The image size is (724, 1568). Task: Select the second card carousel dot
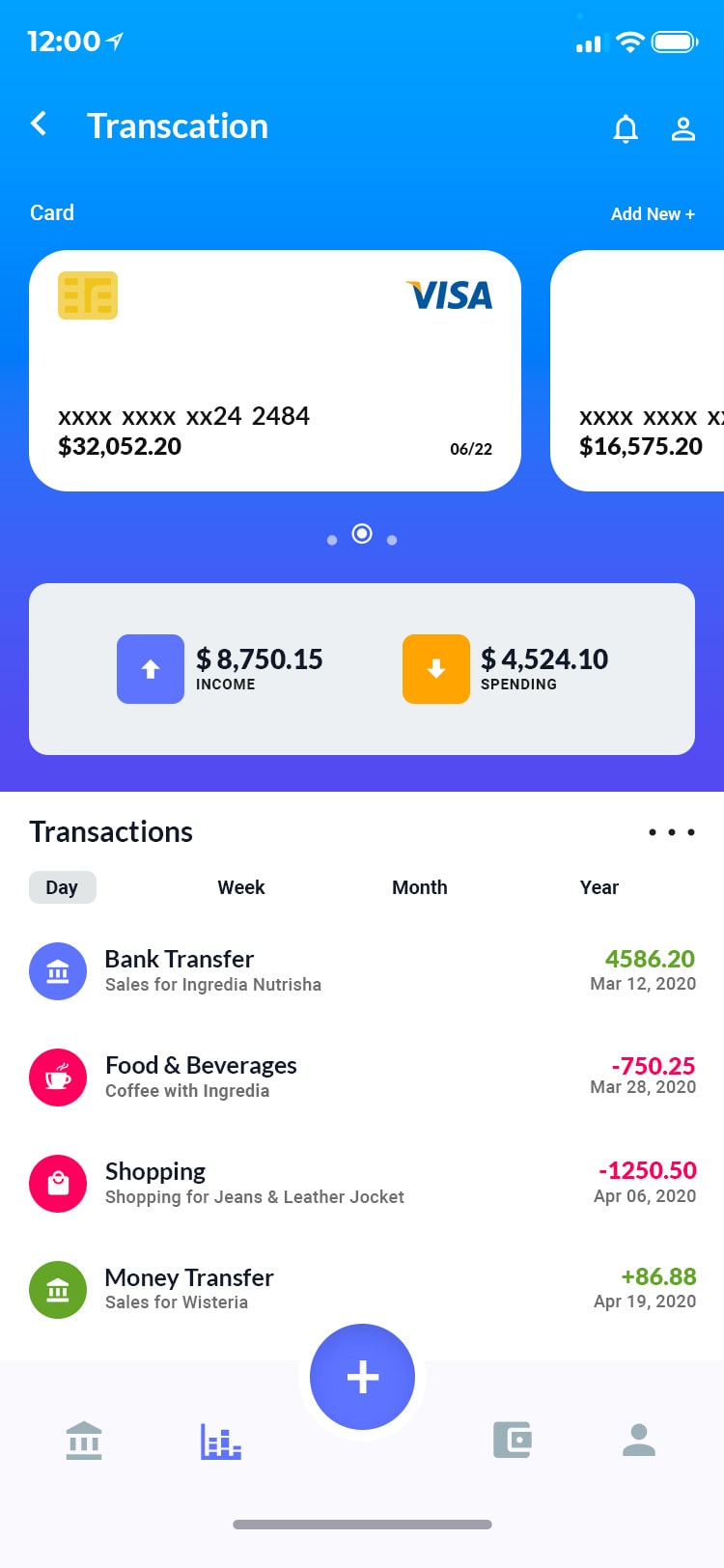(362, 533)
